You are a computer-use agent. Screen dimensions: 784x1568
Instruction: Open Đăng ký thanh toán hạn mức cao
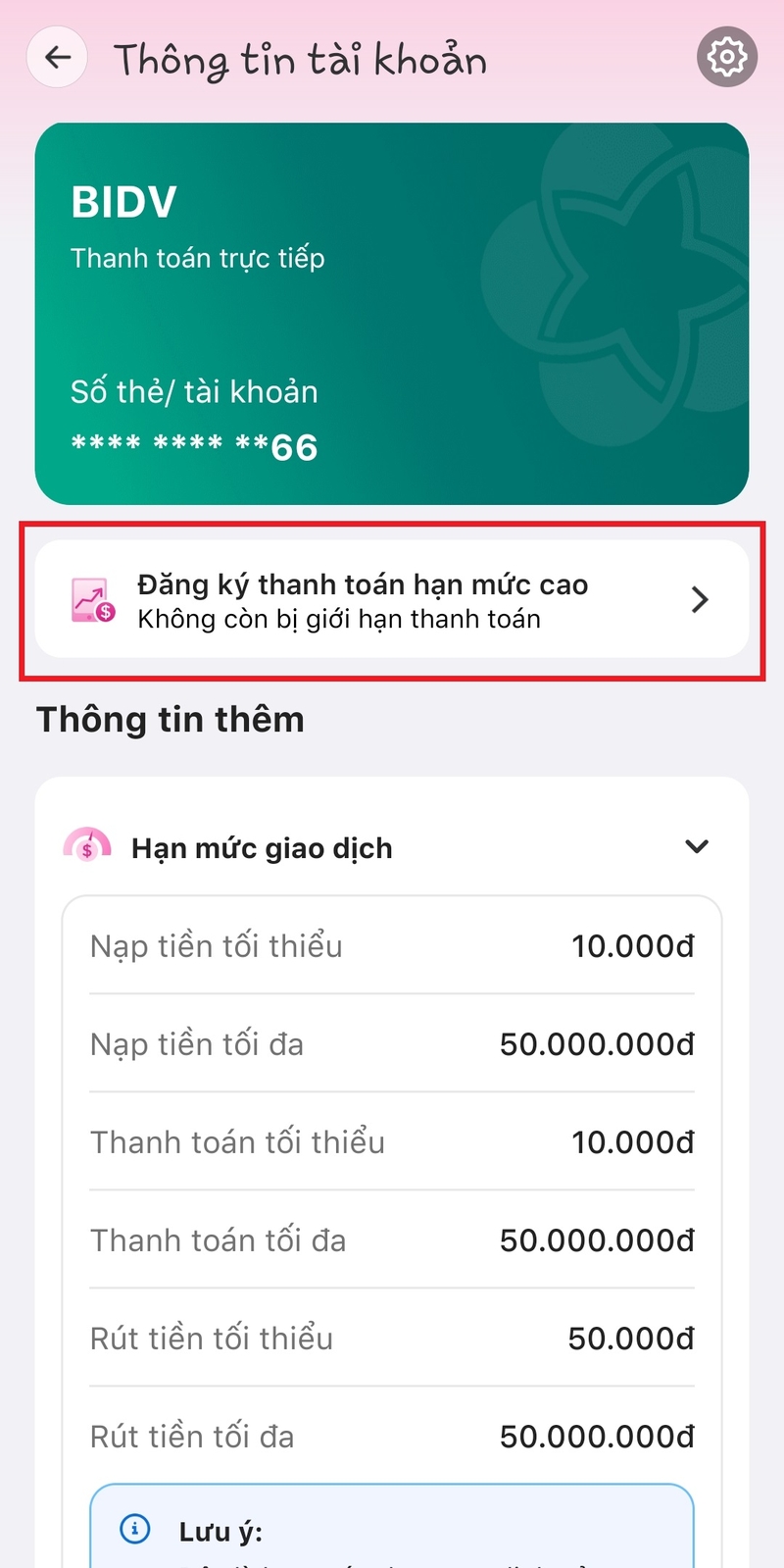click(392, 599)
